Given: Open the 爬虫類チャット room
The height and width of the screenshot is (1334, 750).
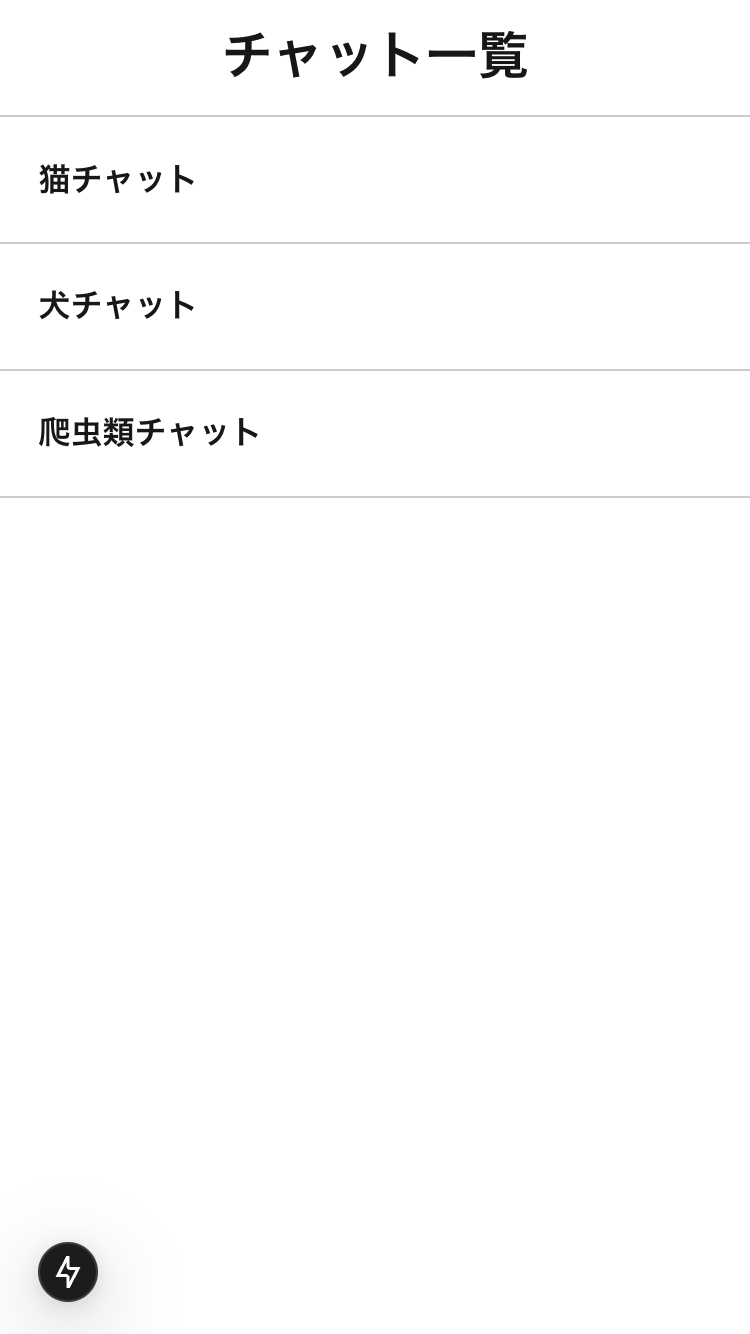Looking at the screenshot, I should coord(150,433).
